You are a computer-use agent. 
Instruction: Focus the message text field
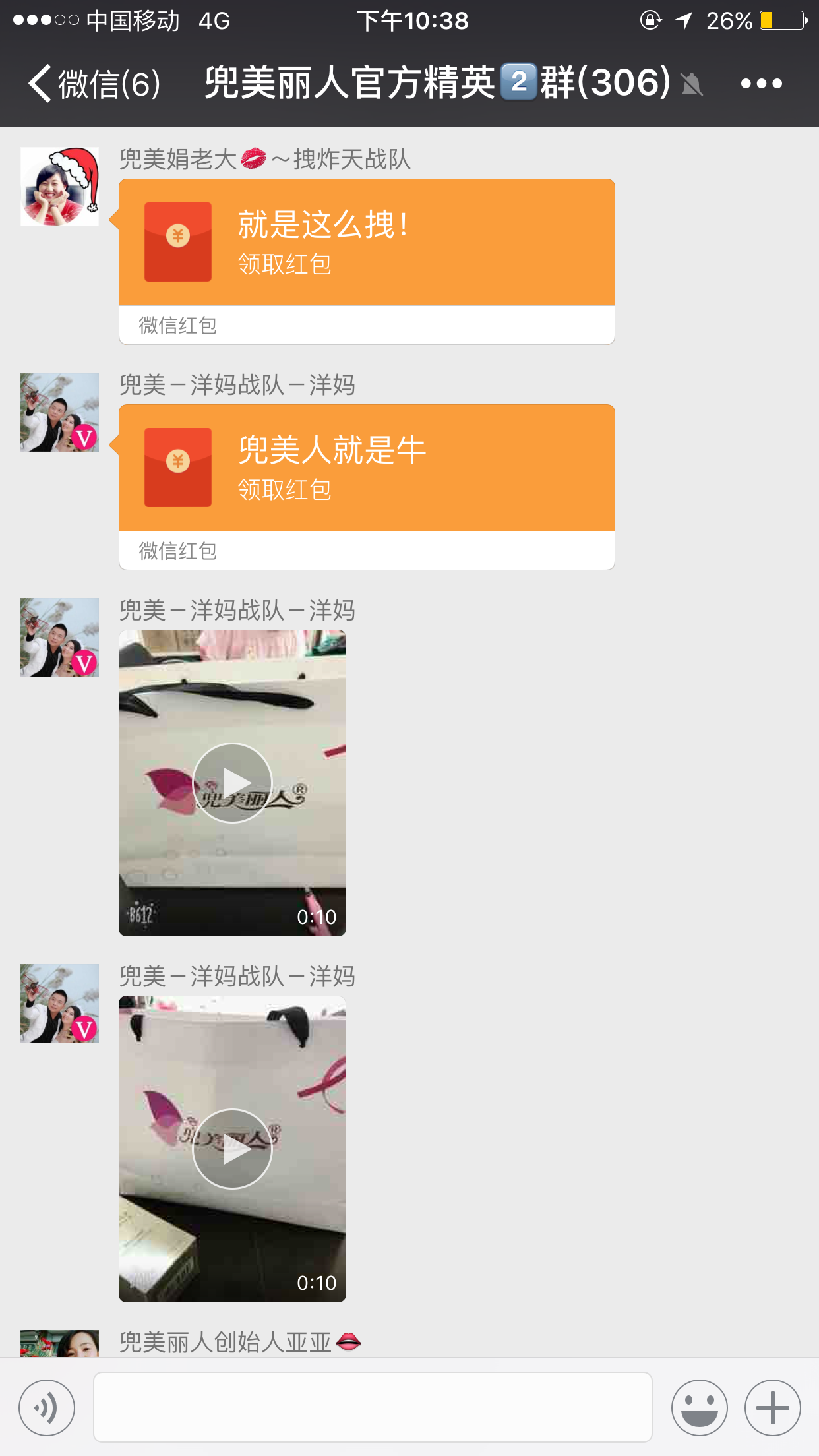point(373,1407)
